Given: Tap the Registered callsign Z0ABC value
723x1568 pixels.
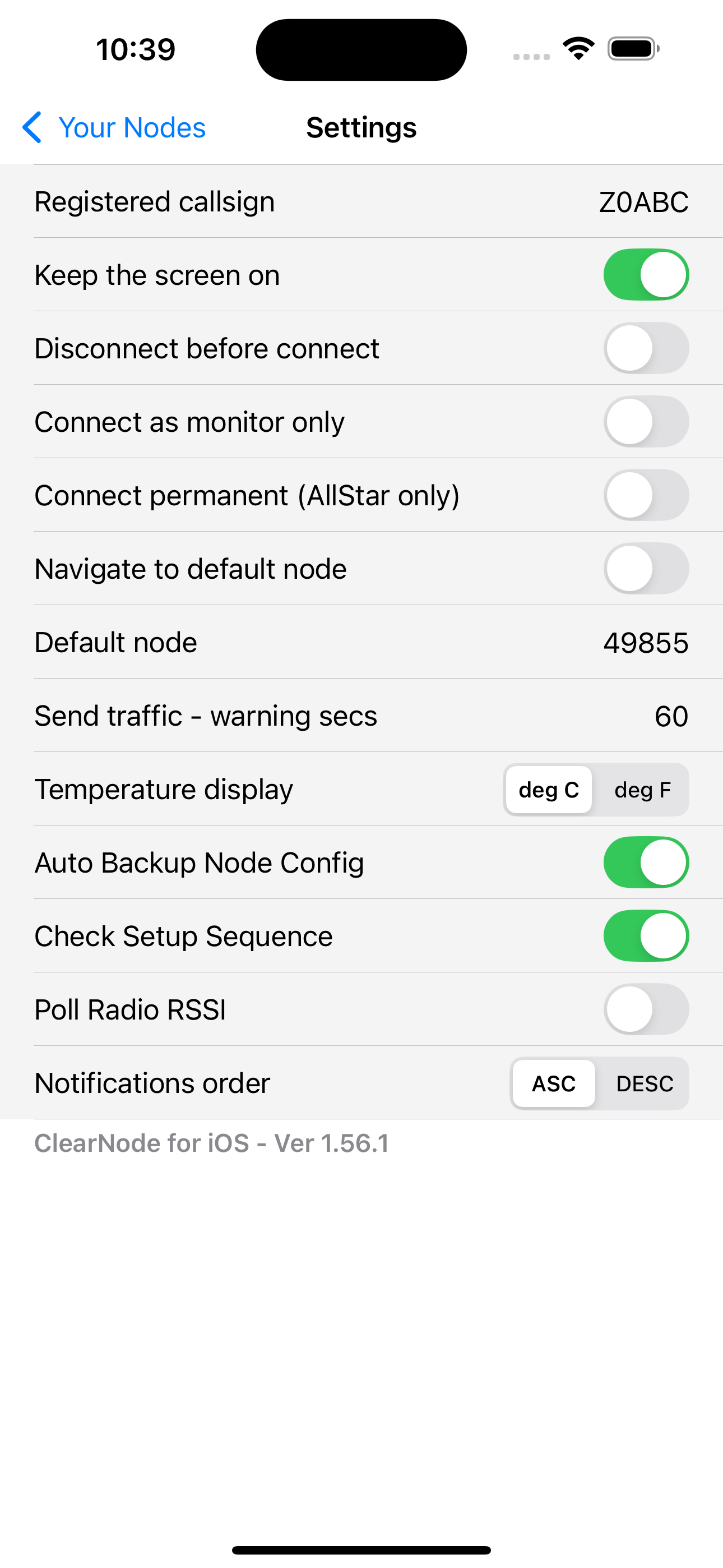Looking at the screenshot, I should (x=643, y=201).
